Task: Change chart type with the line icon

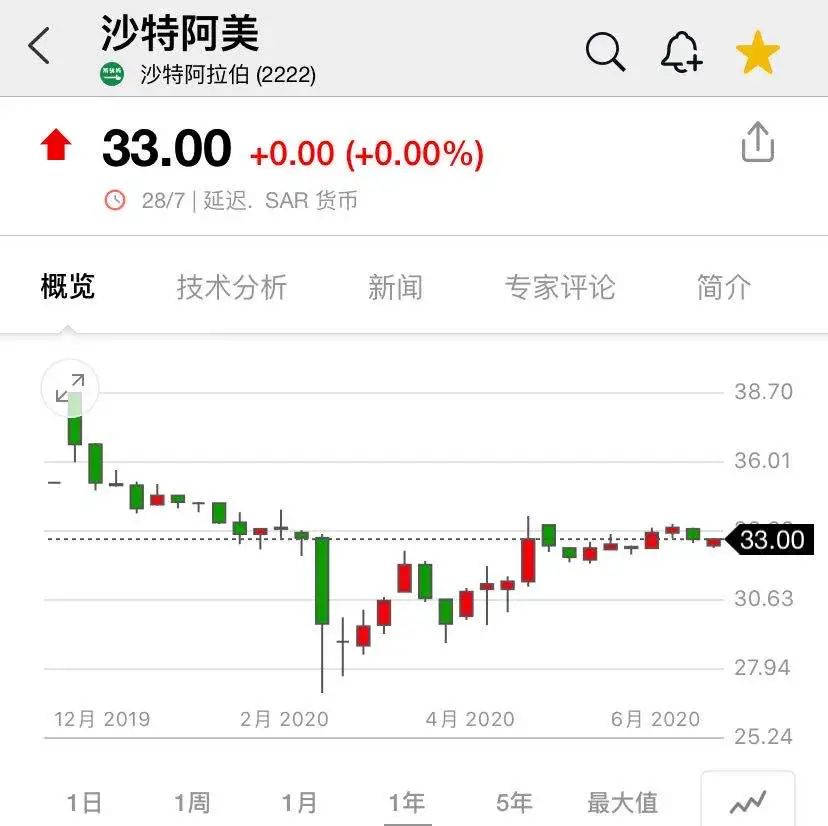Action: (747, 801)
